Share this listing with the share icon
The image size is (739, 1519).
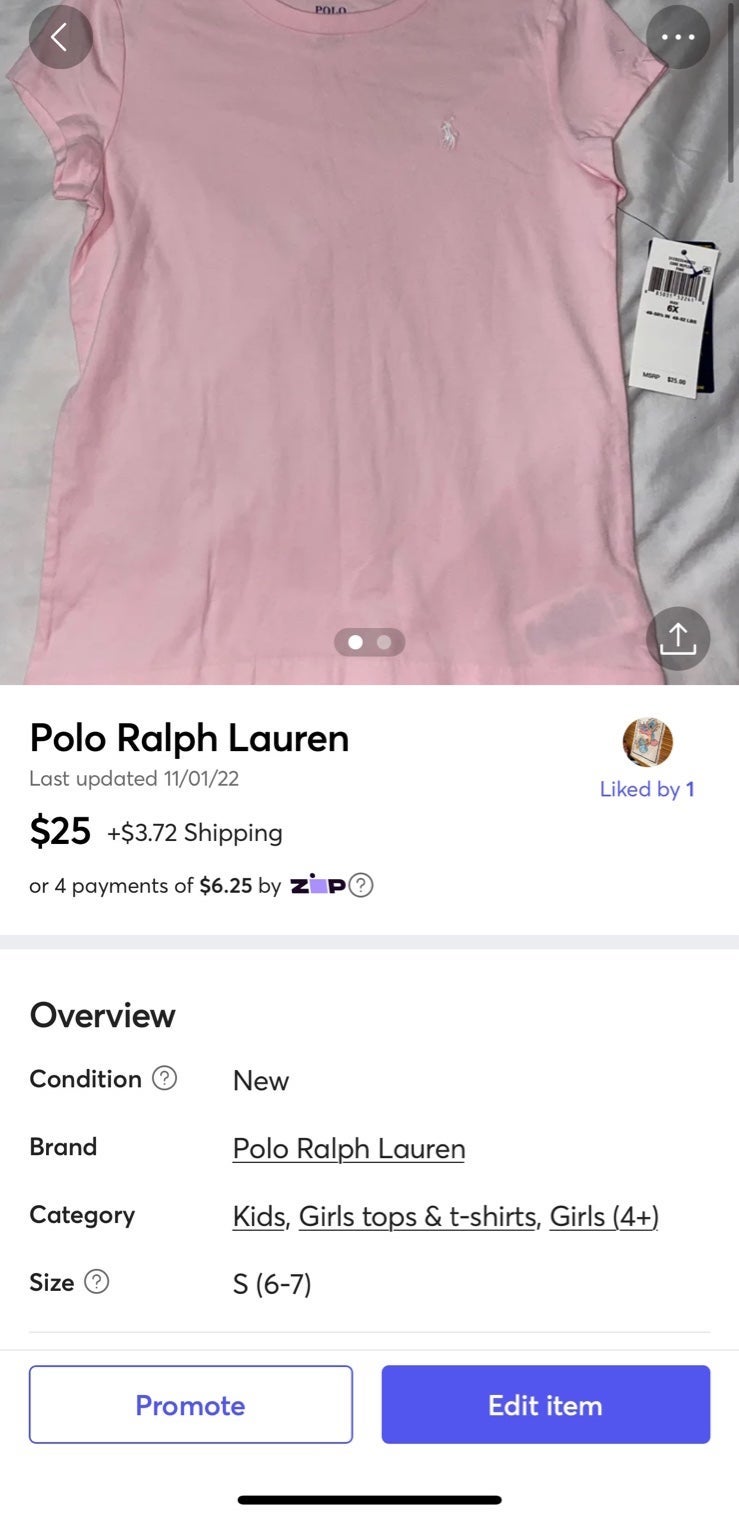pyautogui.click(x=678, y=638)
